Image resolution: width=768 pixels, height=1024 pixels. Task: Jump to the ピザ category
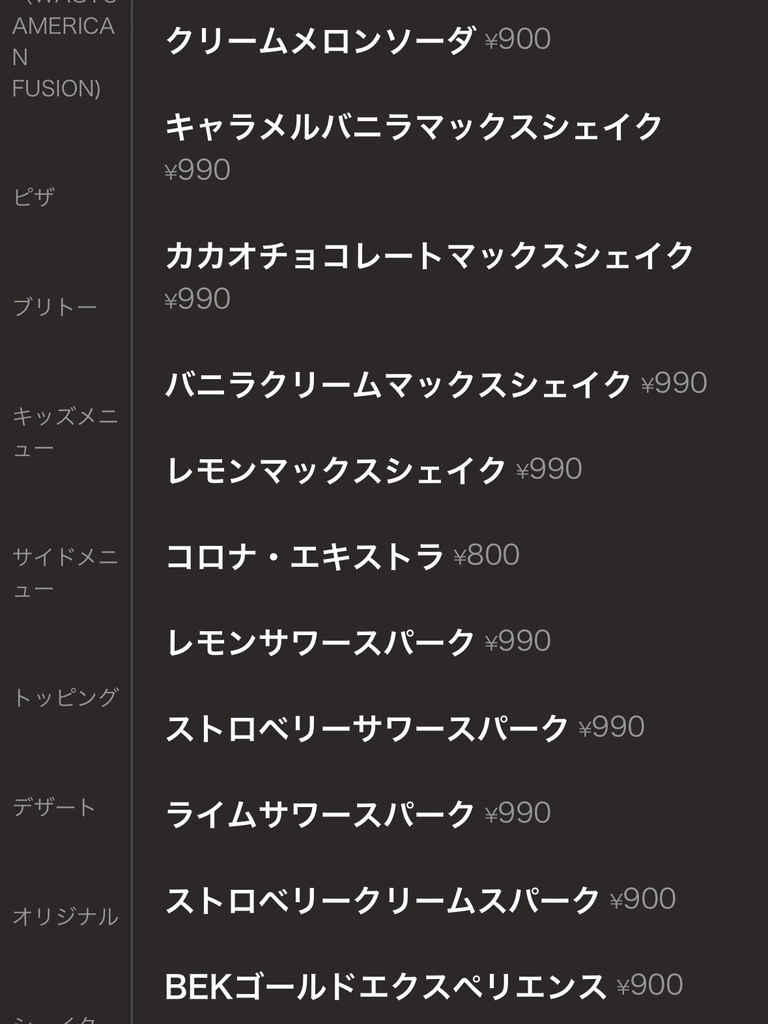point(33,197)
